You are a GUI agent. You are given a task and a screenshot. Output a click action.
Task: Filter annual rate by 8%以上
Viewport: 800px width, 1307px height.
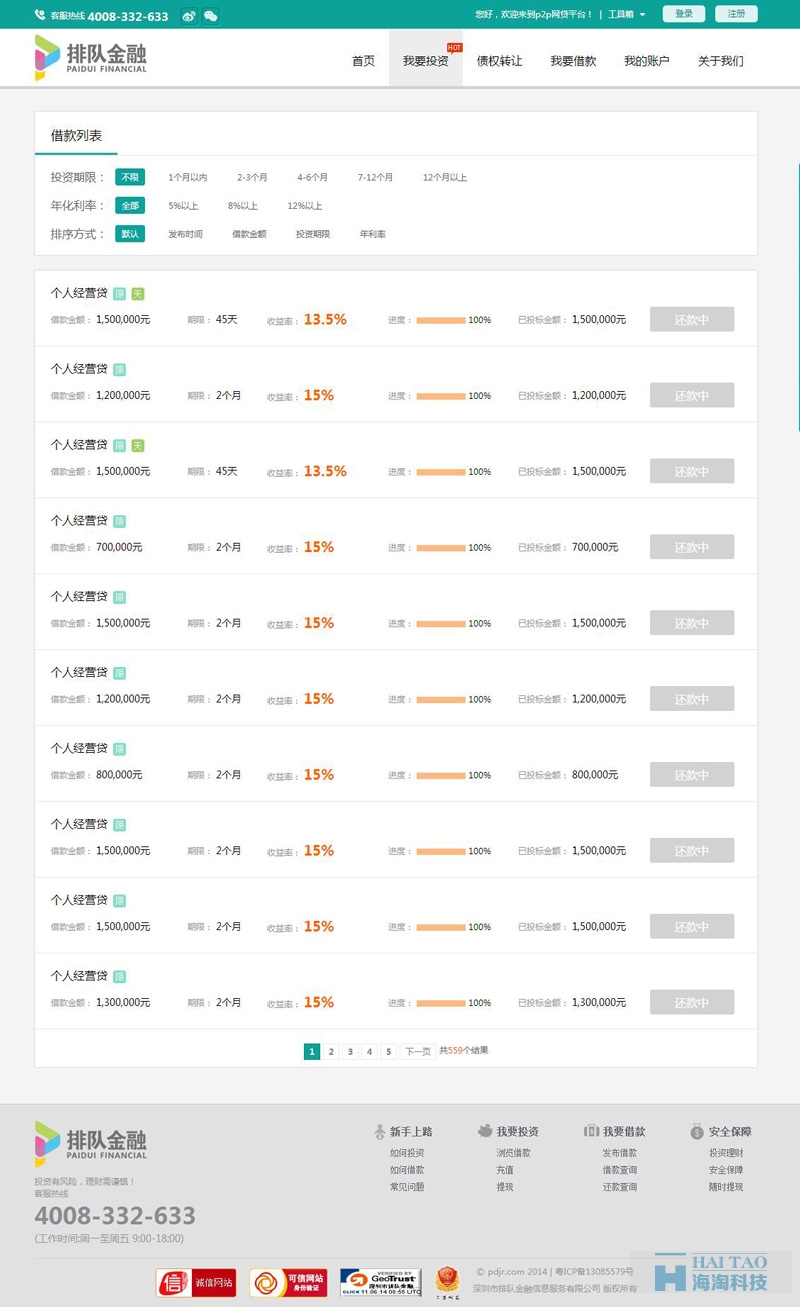(x=243, y=206)
